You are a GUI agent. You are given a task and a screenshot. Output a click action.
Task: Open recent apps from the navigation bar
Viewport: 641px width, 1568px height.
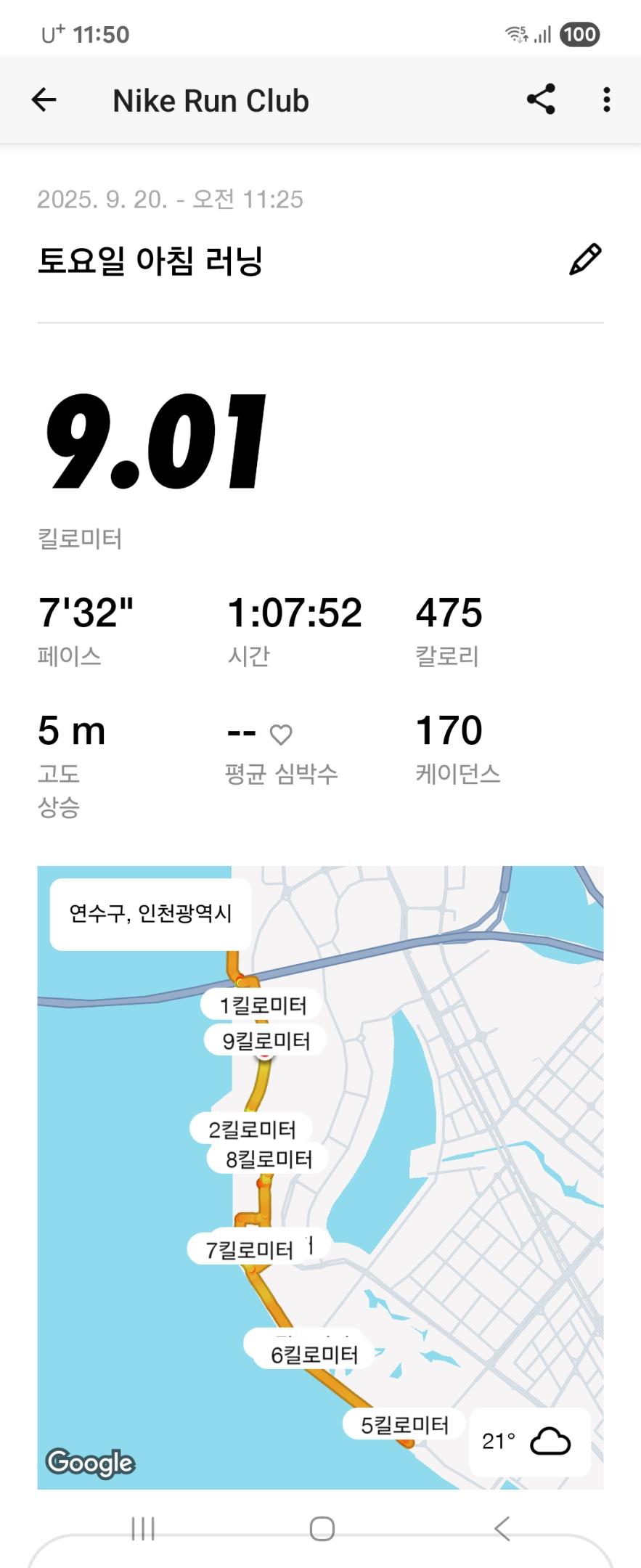pyautogui.click(x=143, y=1529)
